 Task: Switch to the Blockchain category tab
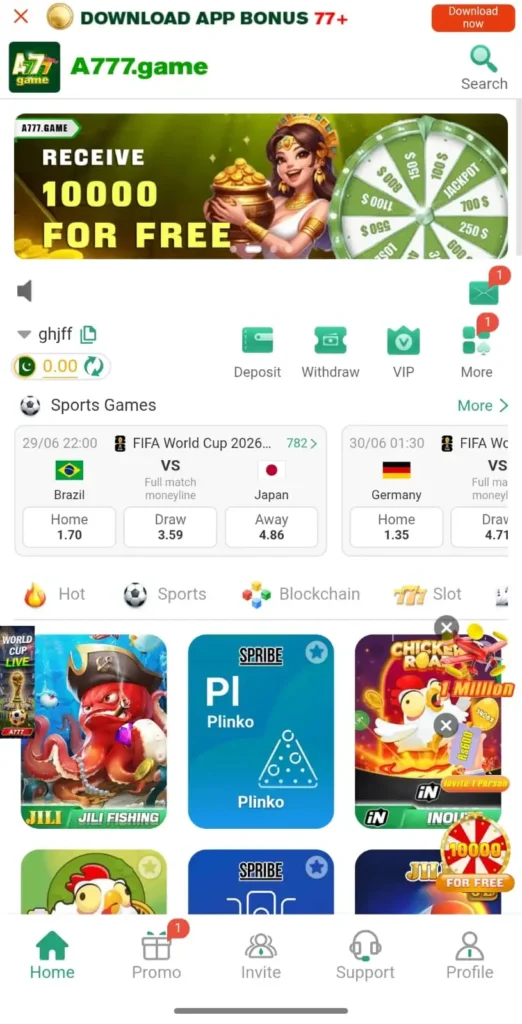(301, 594)
